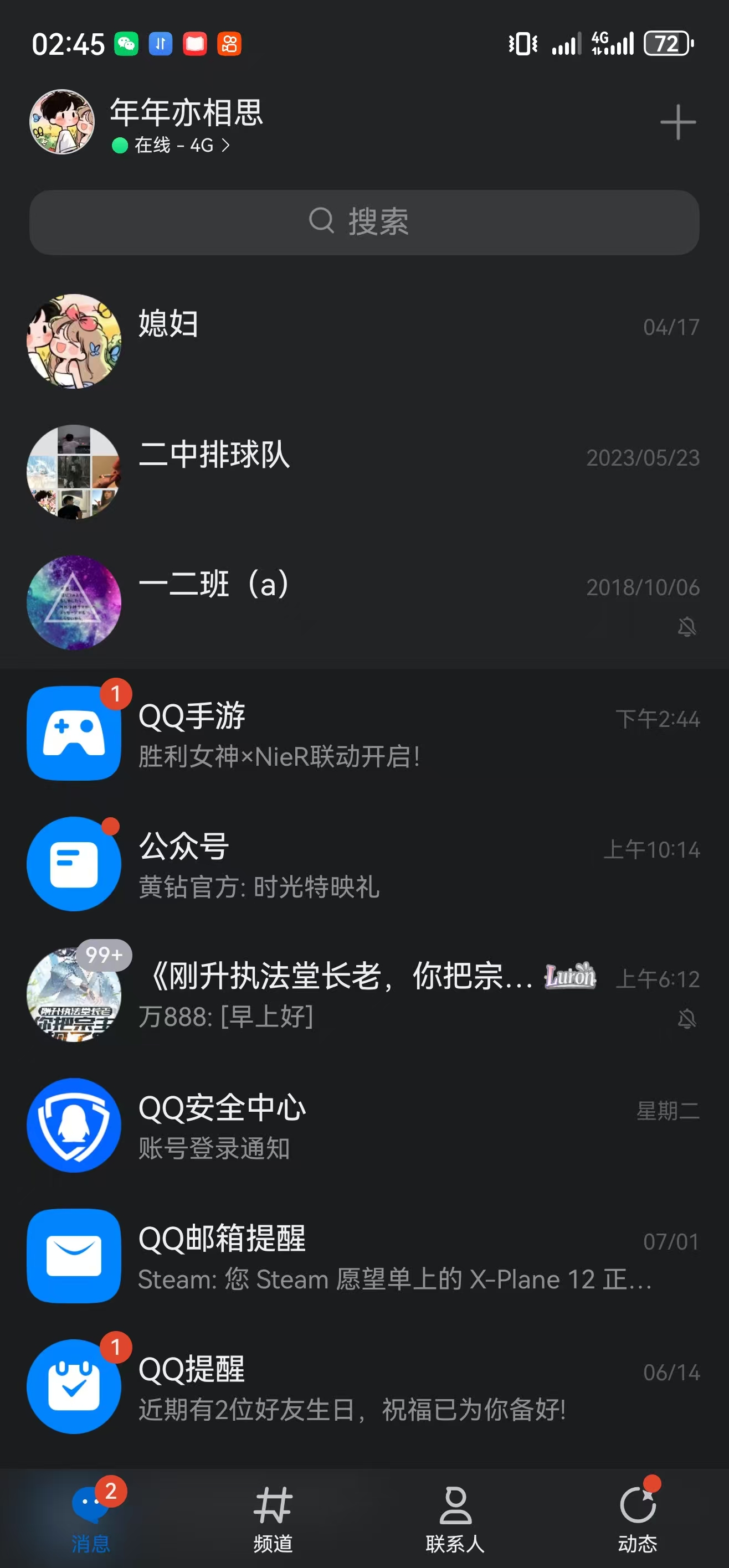Open the 《刚升执法堂长老 group chat
This screenshot has height=1568, width=729.
[x=364, y=994]
